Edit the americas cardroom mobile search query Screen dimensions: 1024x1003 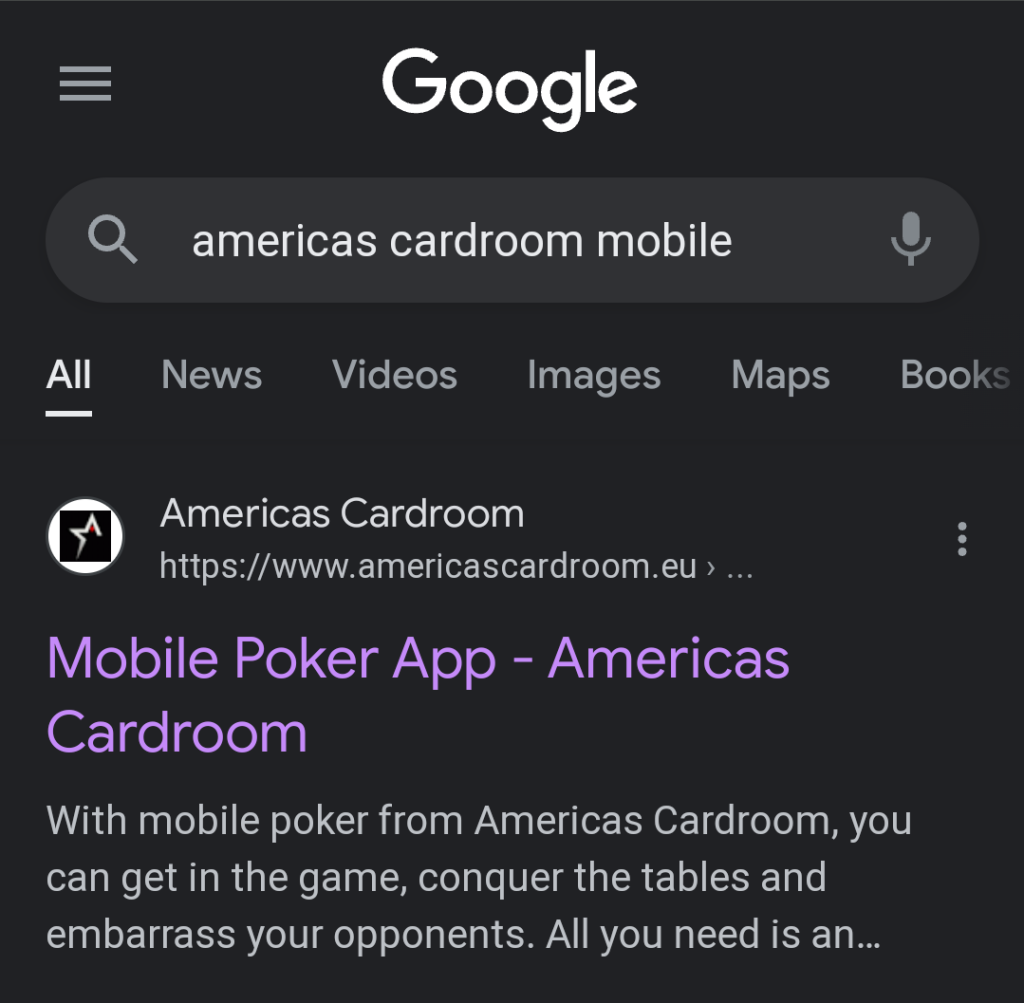point(462,241)
